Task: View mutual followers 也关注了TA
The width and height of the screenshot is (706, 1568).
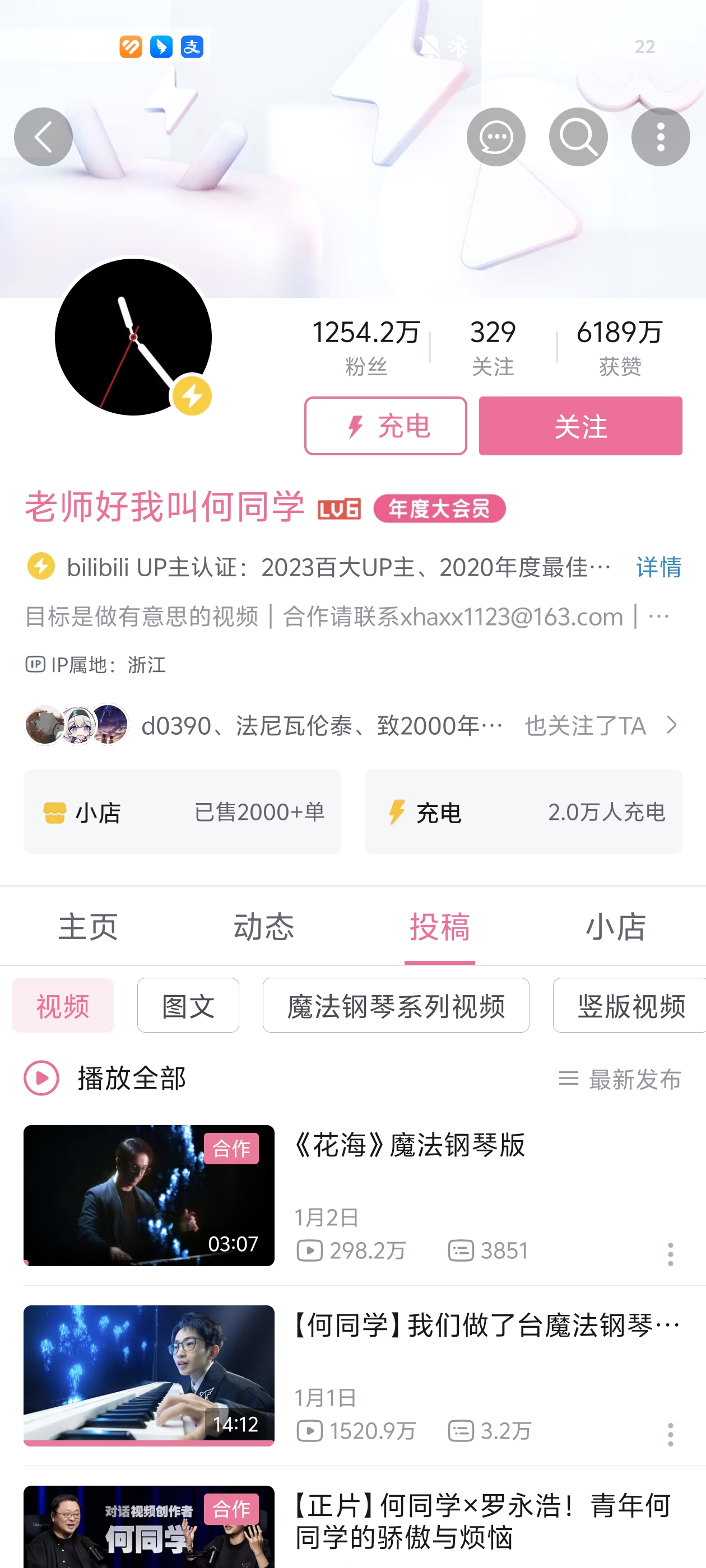Action: (600, 725)
